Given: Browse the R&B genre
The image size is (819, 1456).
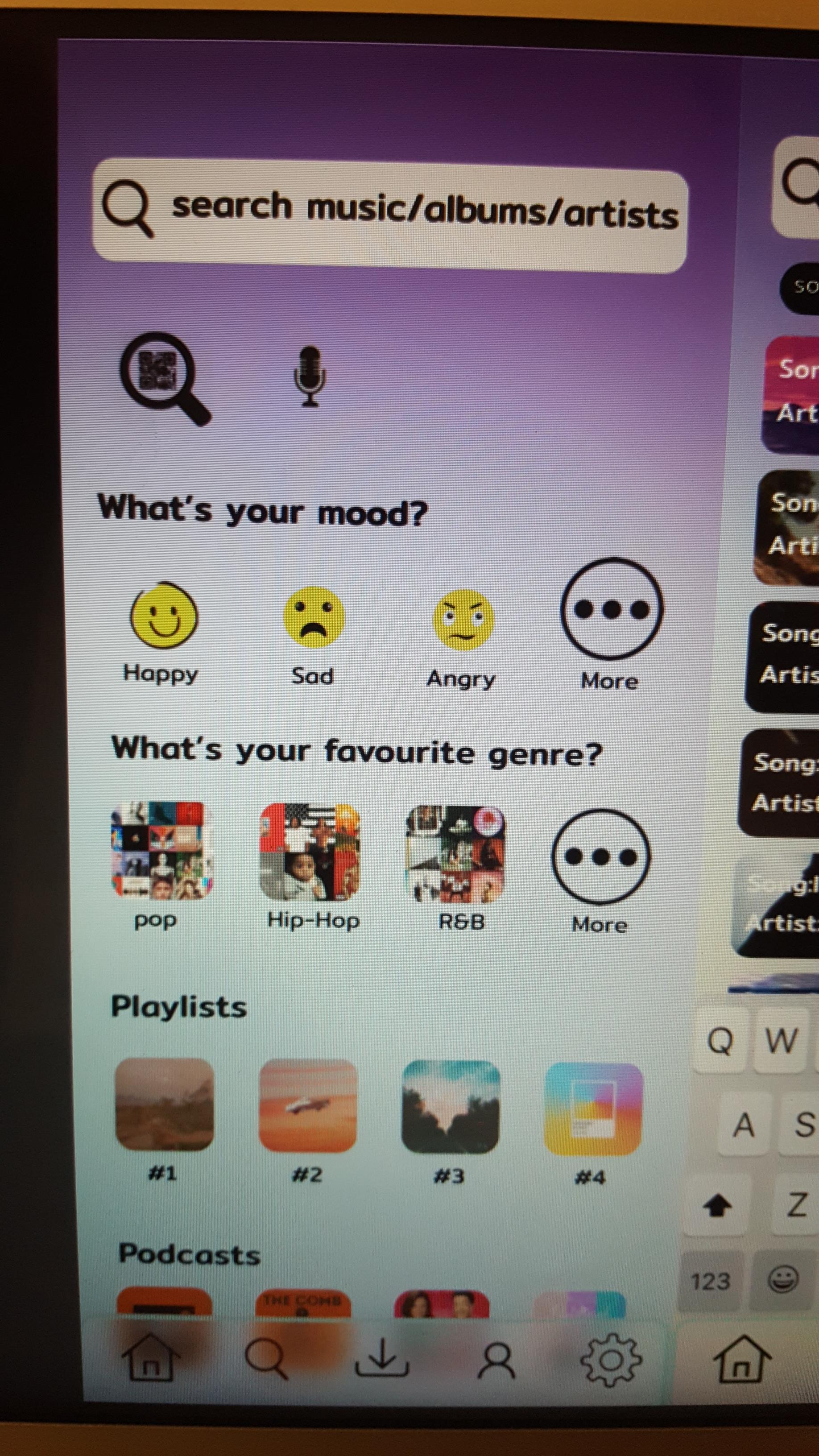Looking at the screenshot, I should [455, 854].
